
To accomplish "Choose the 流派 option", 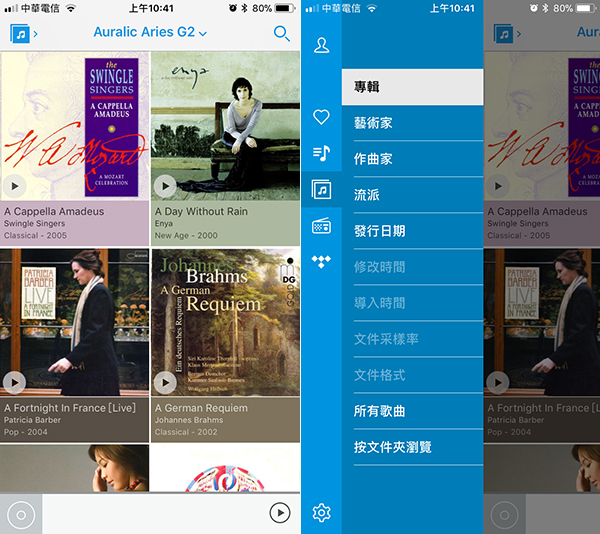I will (412, 195).
